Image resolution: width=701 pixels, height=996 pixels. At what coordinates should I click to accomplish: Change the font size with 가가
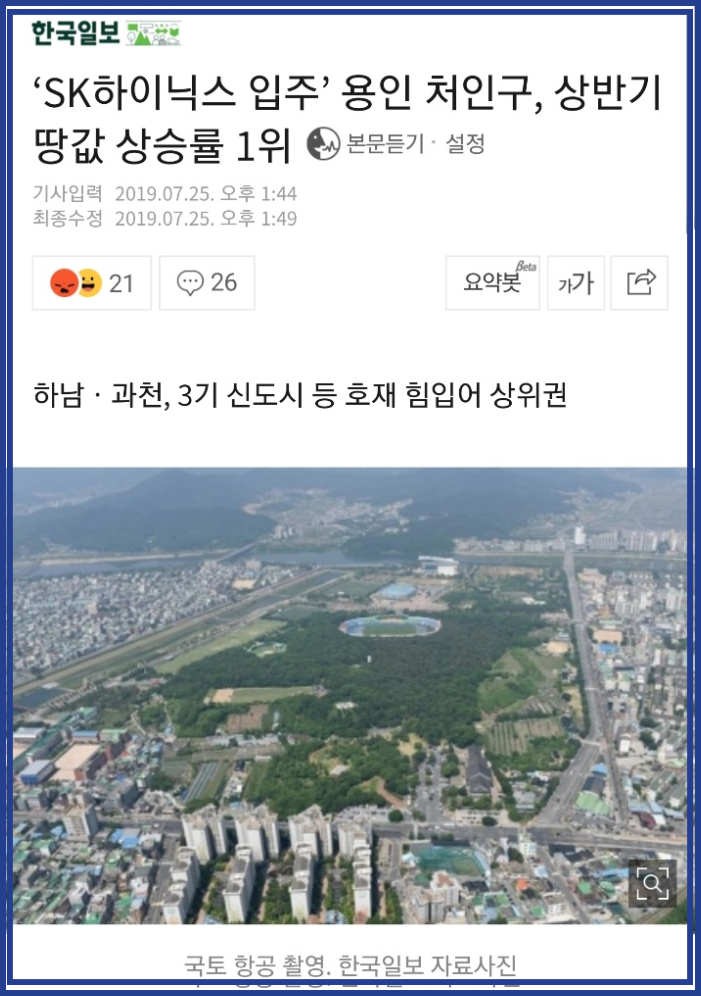coord(576,283)
